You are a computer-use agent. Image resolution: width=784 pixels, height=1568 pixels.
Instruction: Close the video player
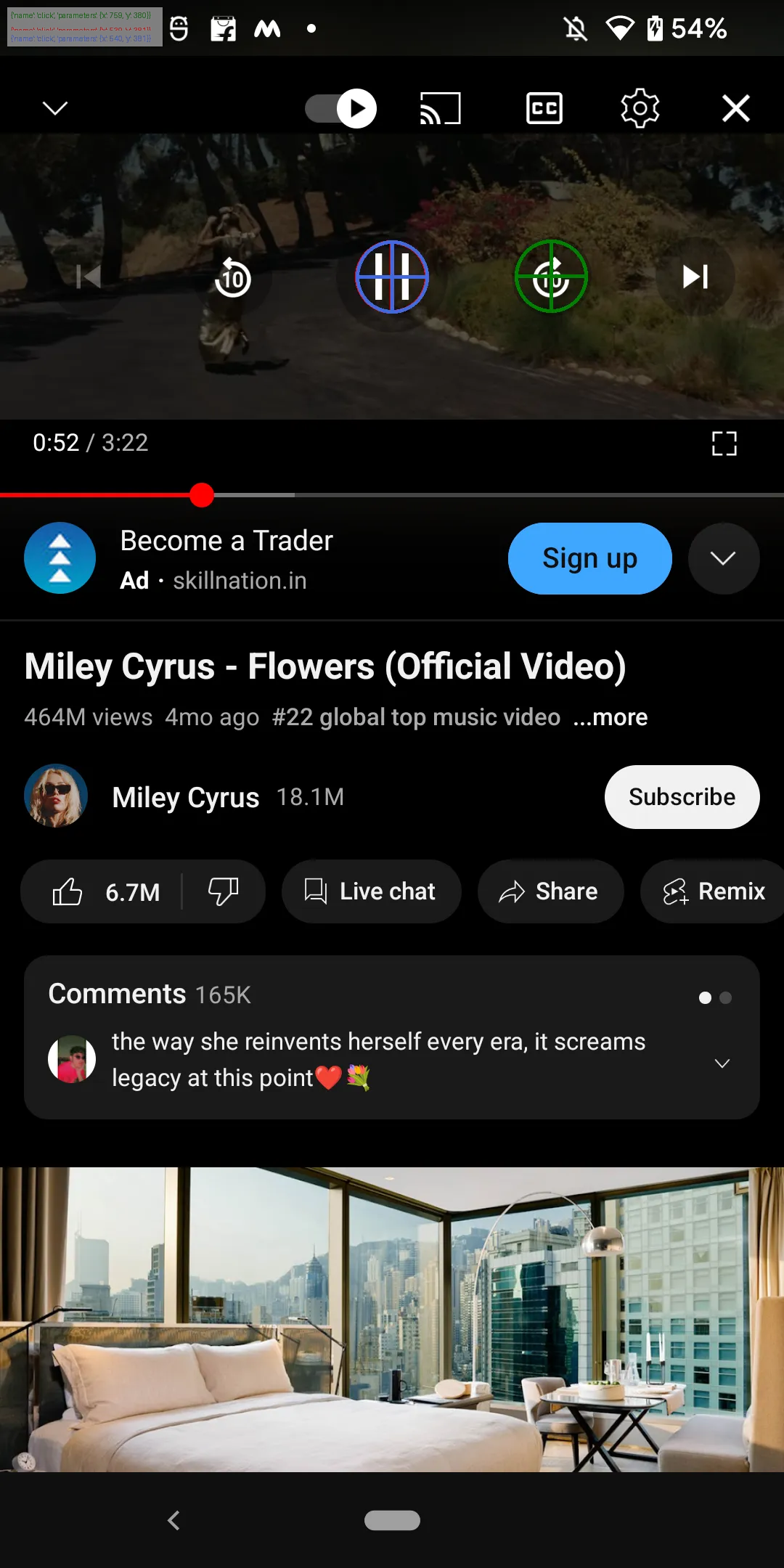pyautogui.click(x=735, y=109)
